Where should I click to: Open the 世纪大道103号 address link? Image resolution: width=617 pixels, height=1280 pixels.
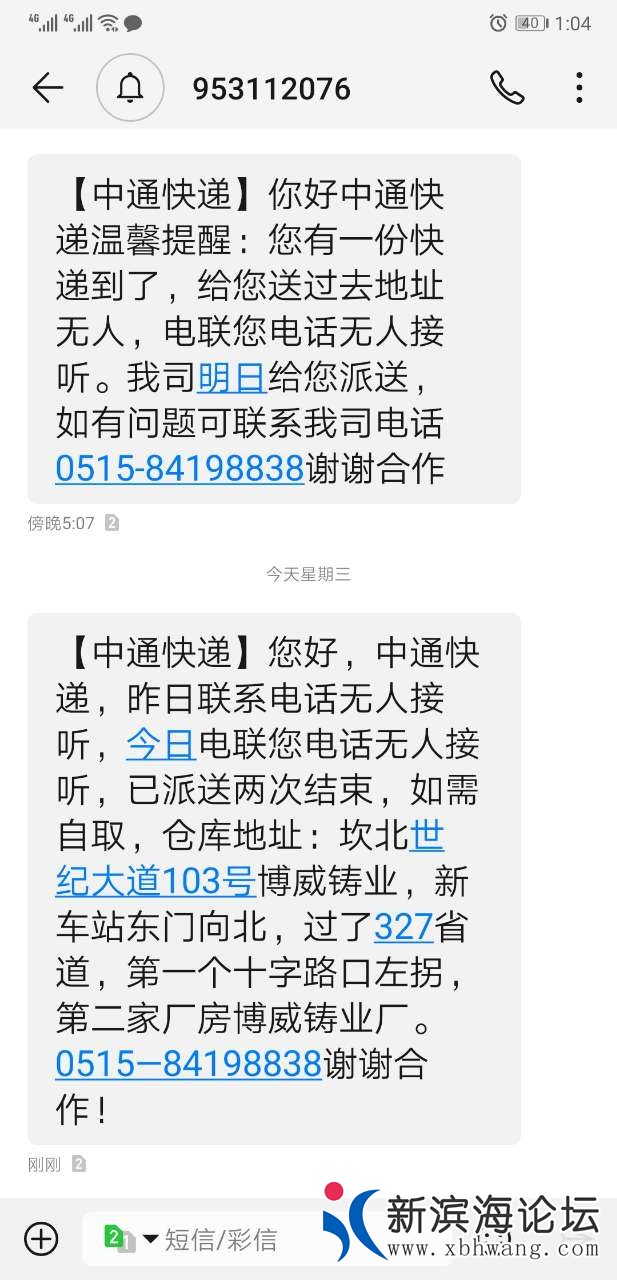coord(157,881)
